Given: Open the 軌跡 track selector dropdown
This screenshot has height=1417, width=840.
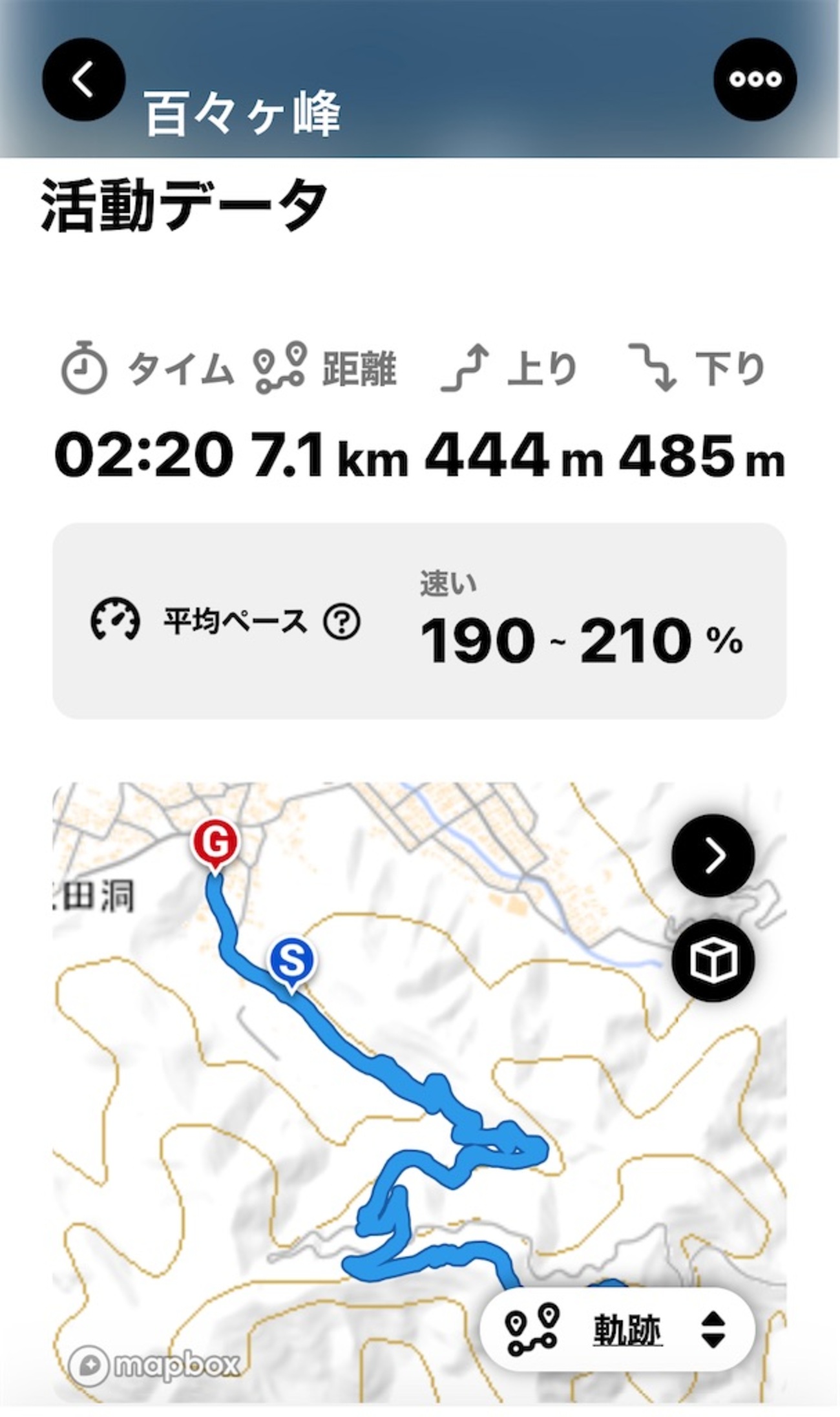Looking at the screenshot, I should click(x=617, y=1312).
